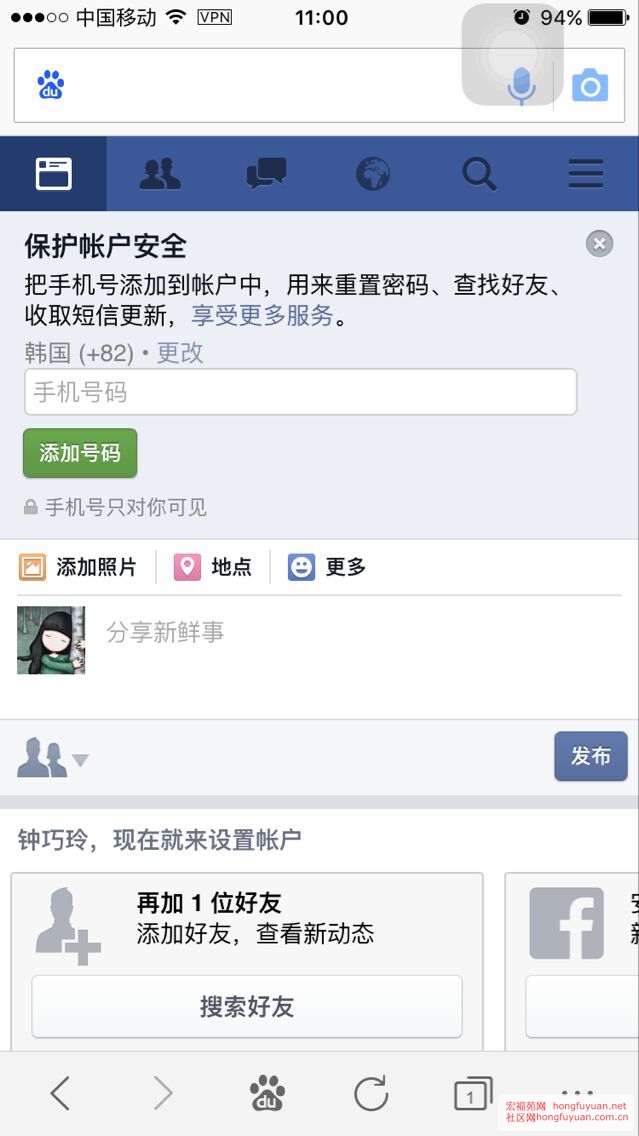Dismiss the 保护帐户安全 banner
639x1136 pixels.
pos(599,243)
